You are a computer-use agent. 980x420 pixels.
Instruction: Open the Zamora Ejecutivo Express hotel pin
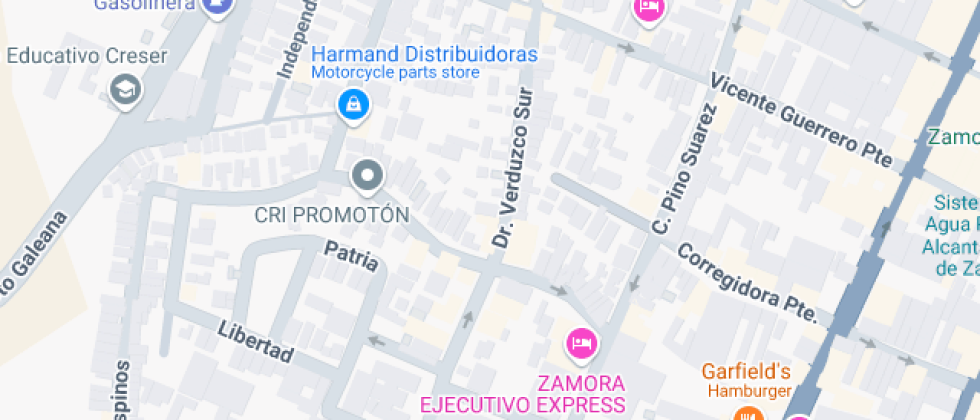581,345
